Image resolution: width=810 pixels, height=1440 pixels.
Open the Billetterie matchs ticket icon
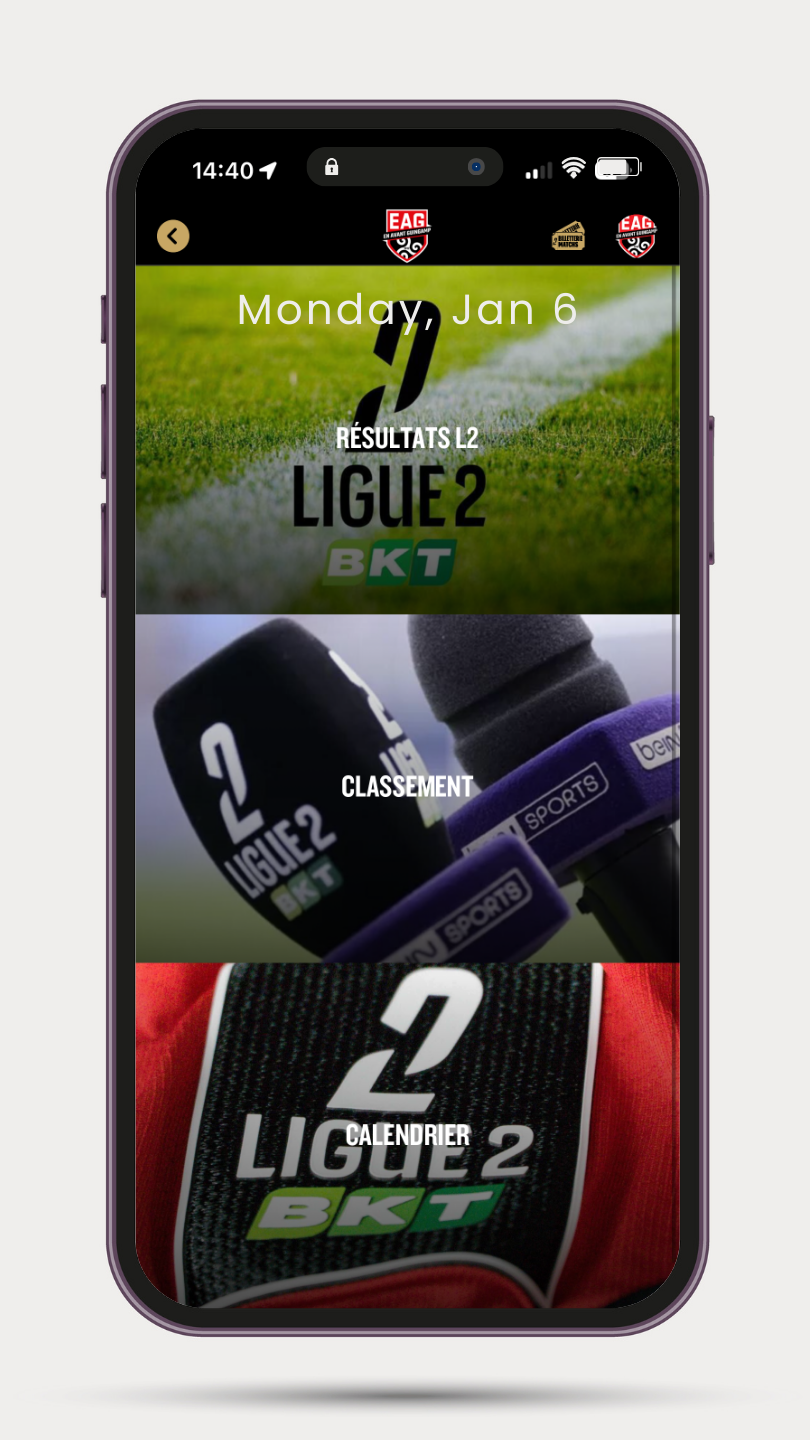pyautogui.click(x=568, y=236)
